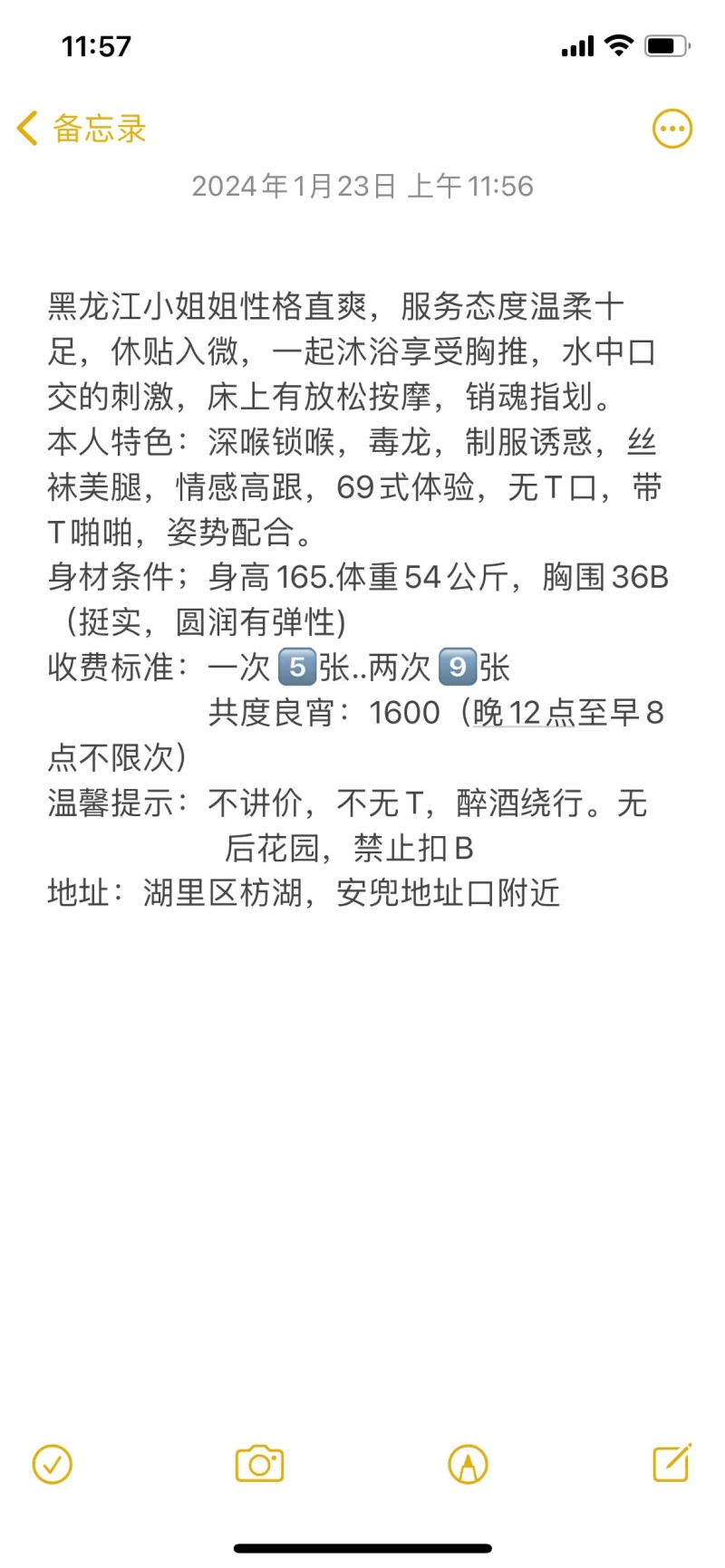
Task: Select the Markup pen icon
Action: click(x=466, y=1463)
